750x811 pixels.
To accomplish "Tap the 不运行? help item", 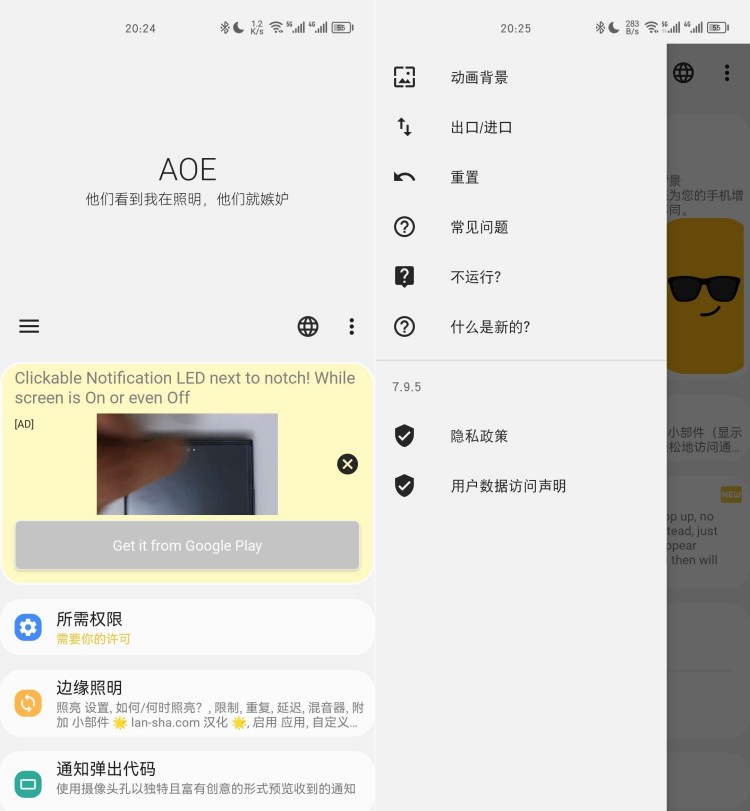I will pyautogui.click(x=475, y=277).
